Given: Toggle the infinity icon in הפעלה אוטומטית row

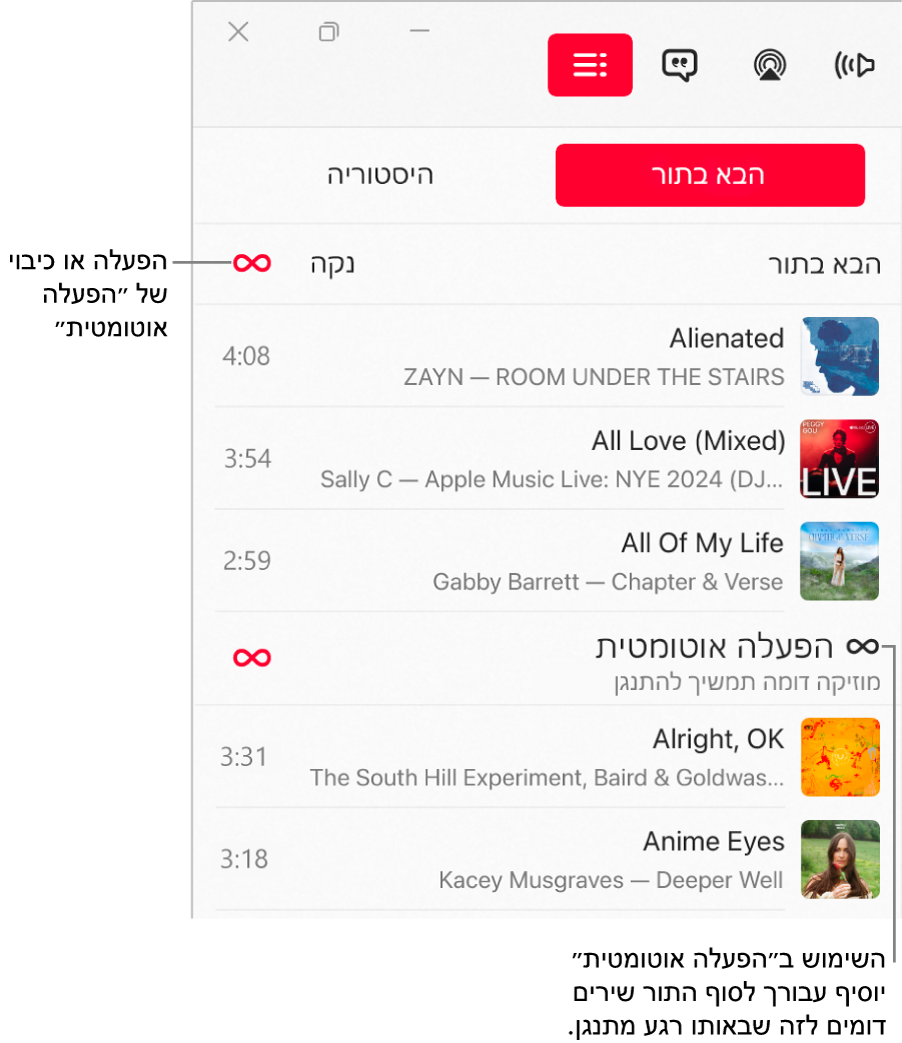Looking at the screenshot, I should pyautogui.click(x=252, y=658).
